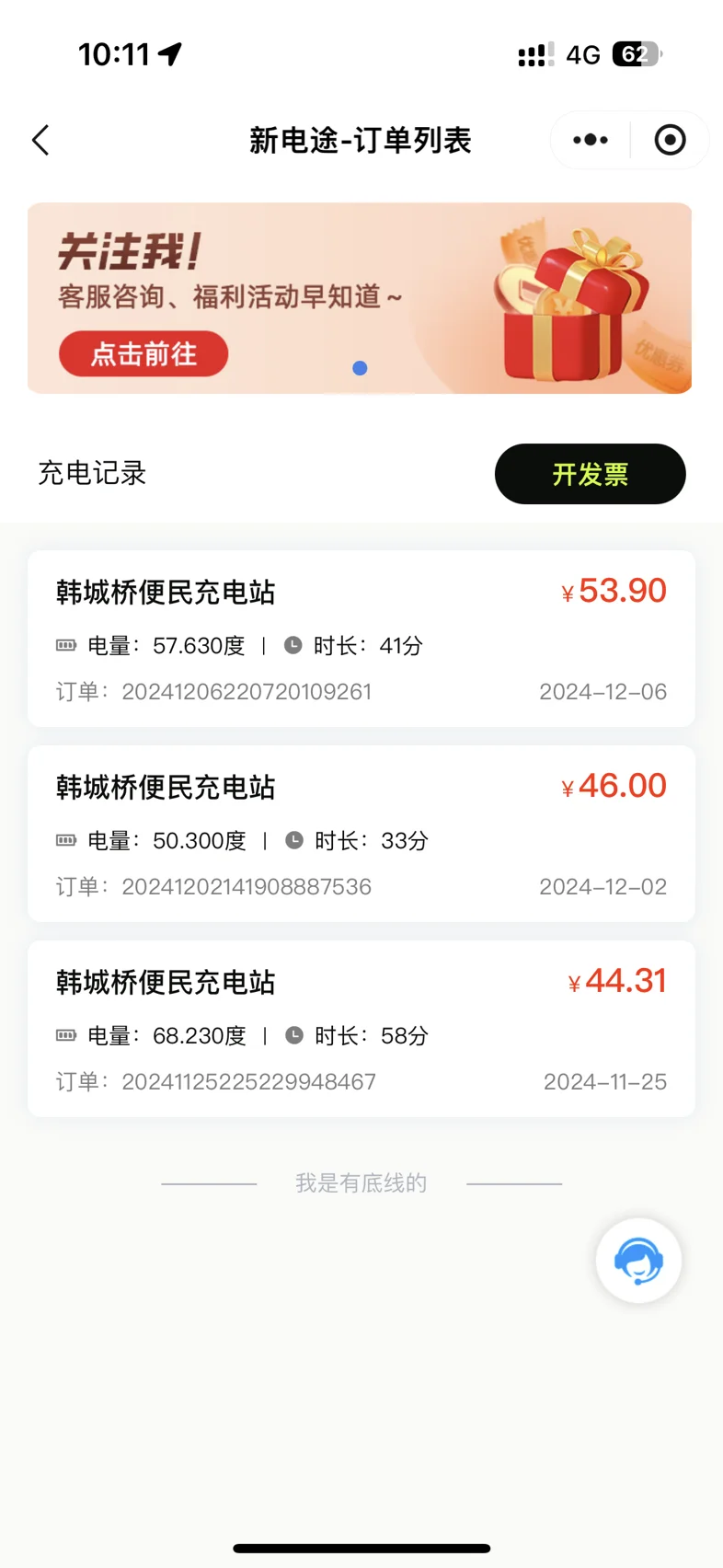
Task: Contact customer service via the headset icon
Action: click(x=638, y=1261)
